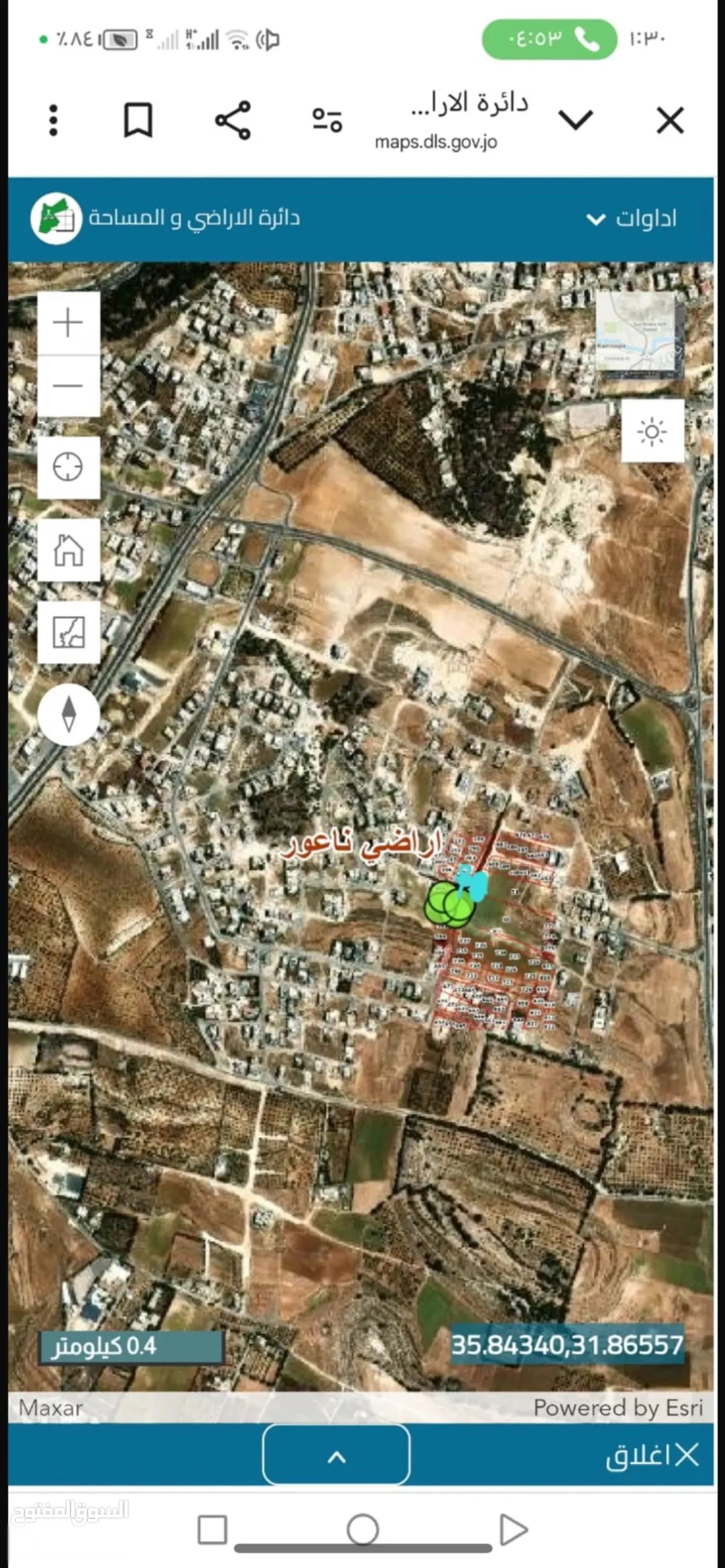Open the map measurement tool button
Screen dimensions: 725x1568
click(68, 632)
